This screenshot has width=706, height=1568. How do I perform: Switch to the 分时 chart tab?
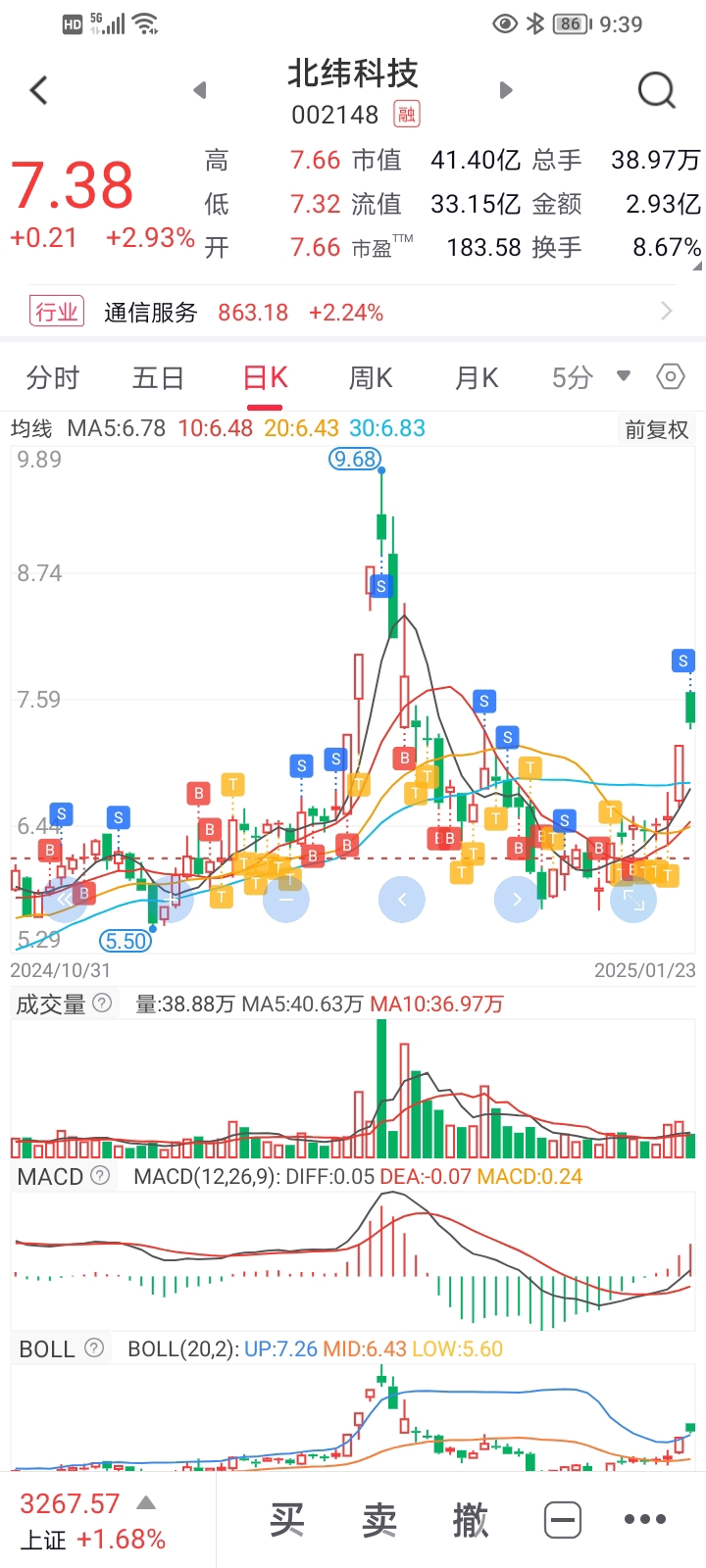53,378
